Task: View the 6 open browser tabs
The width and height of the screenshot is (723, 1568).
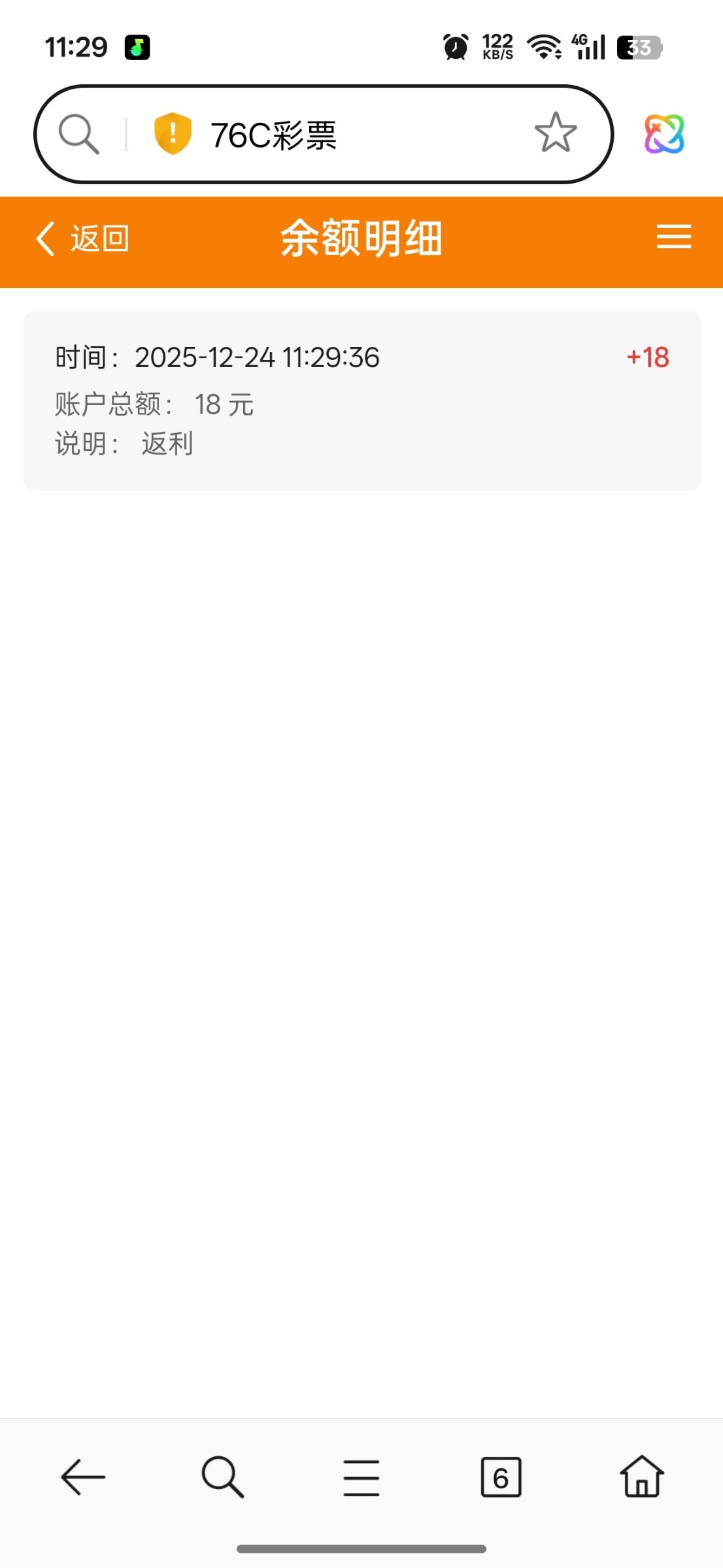Action: (501, 1477)
